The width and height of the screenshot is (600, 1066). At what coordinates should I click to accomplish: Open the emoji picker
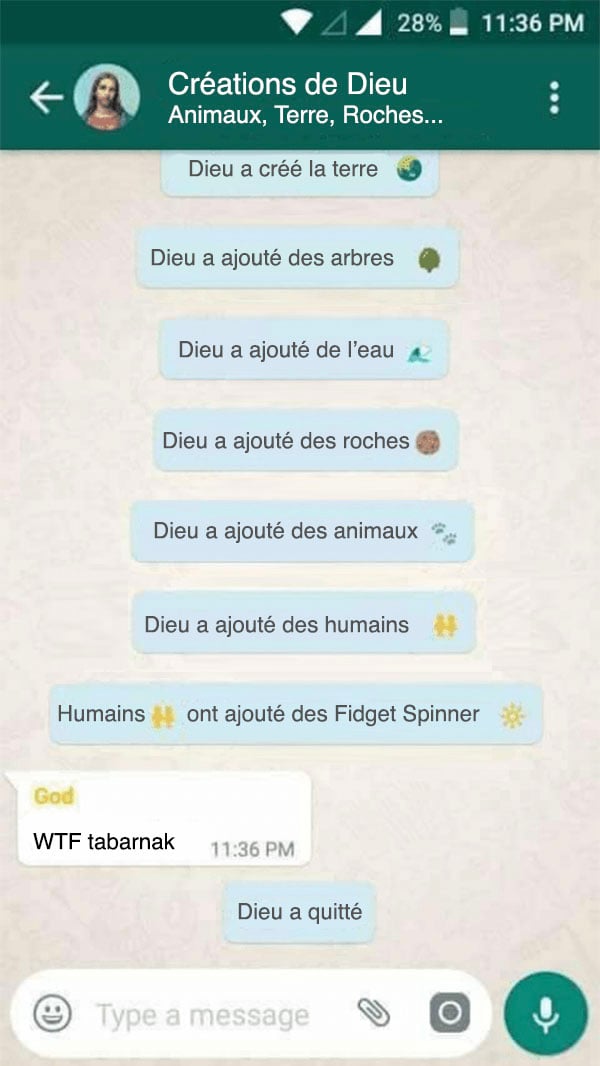click(52, 1013)
